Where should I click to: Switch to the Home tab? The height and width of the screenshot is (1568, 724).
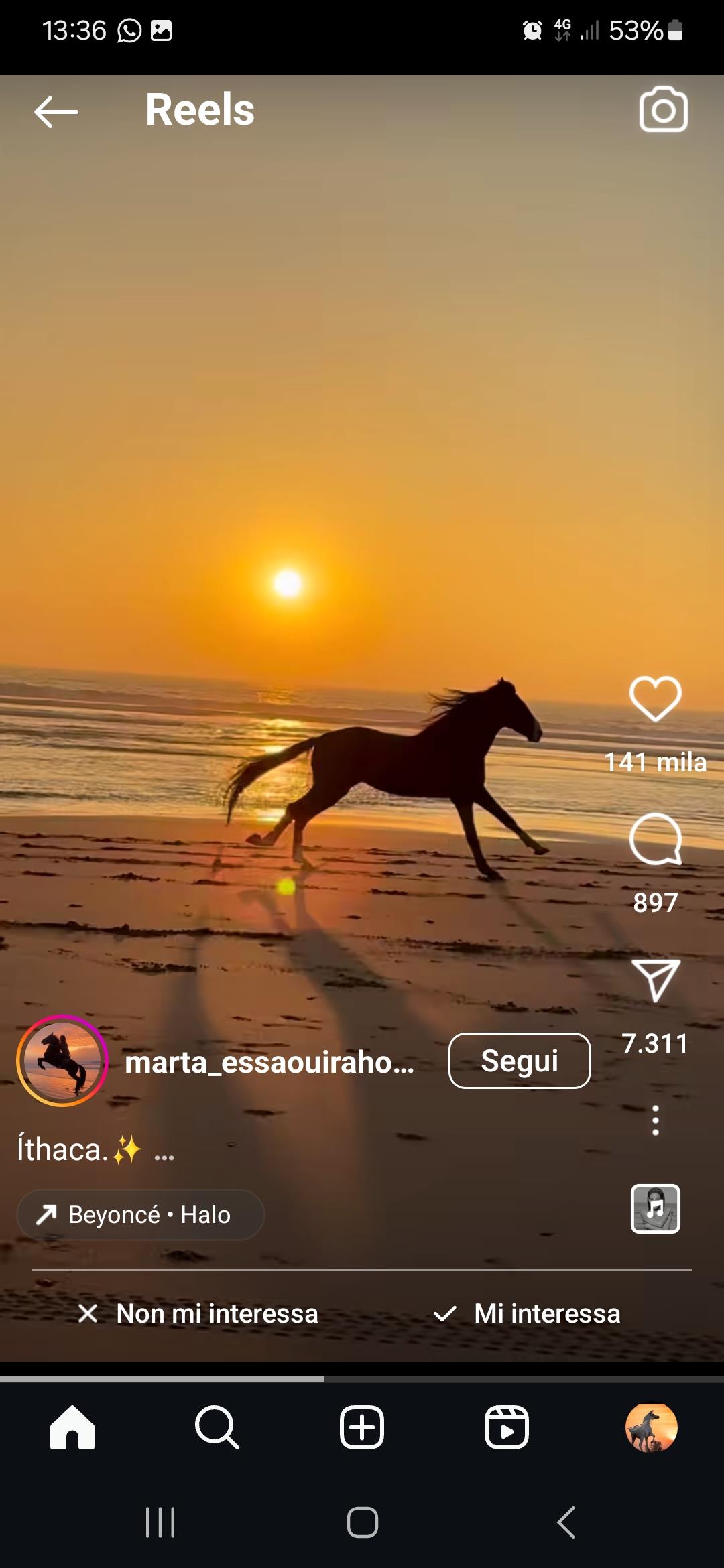[x=72, y=1427]
